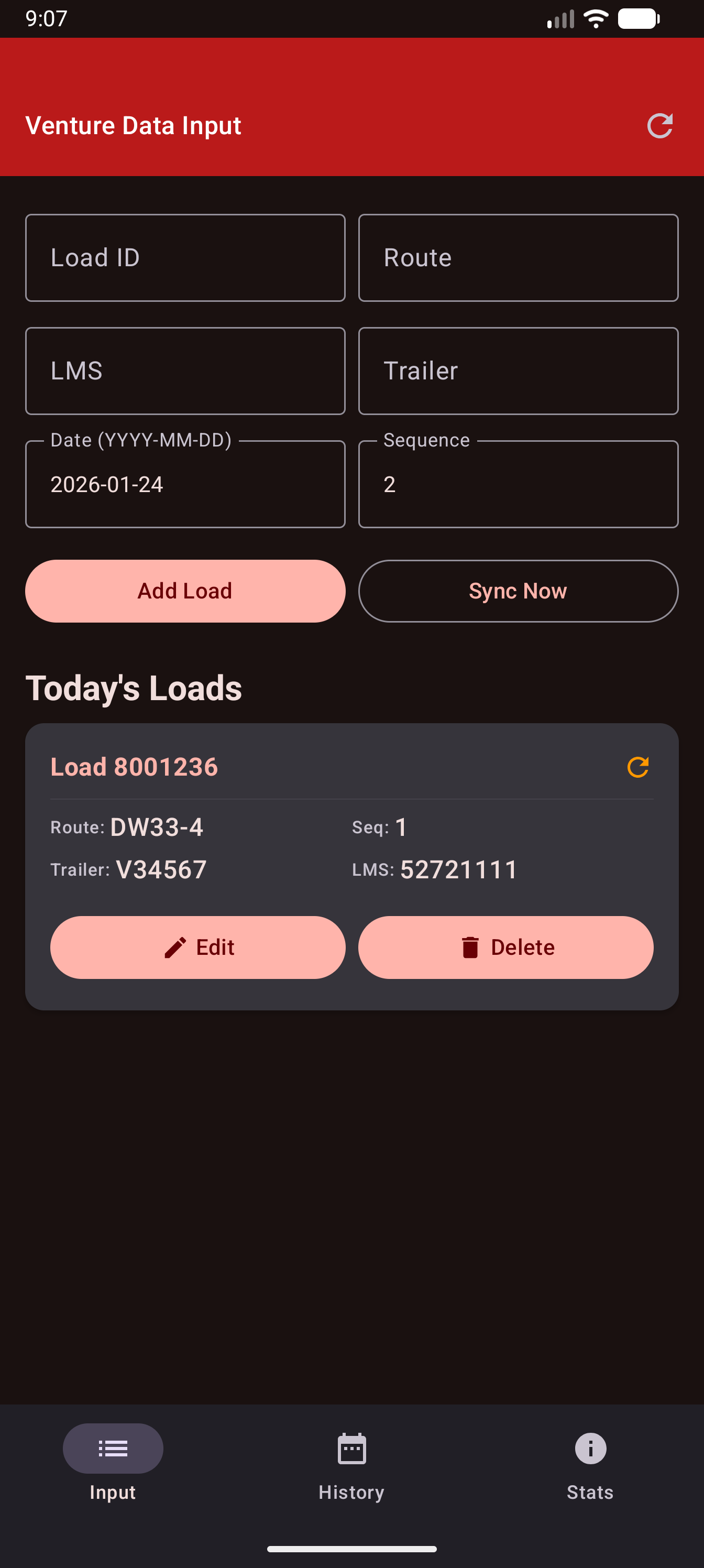Click the Trailer input field
Viewport: 704px width, 1568px height.
click(x=518, y=371)
